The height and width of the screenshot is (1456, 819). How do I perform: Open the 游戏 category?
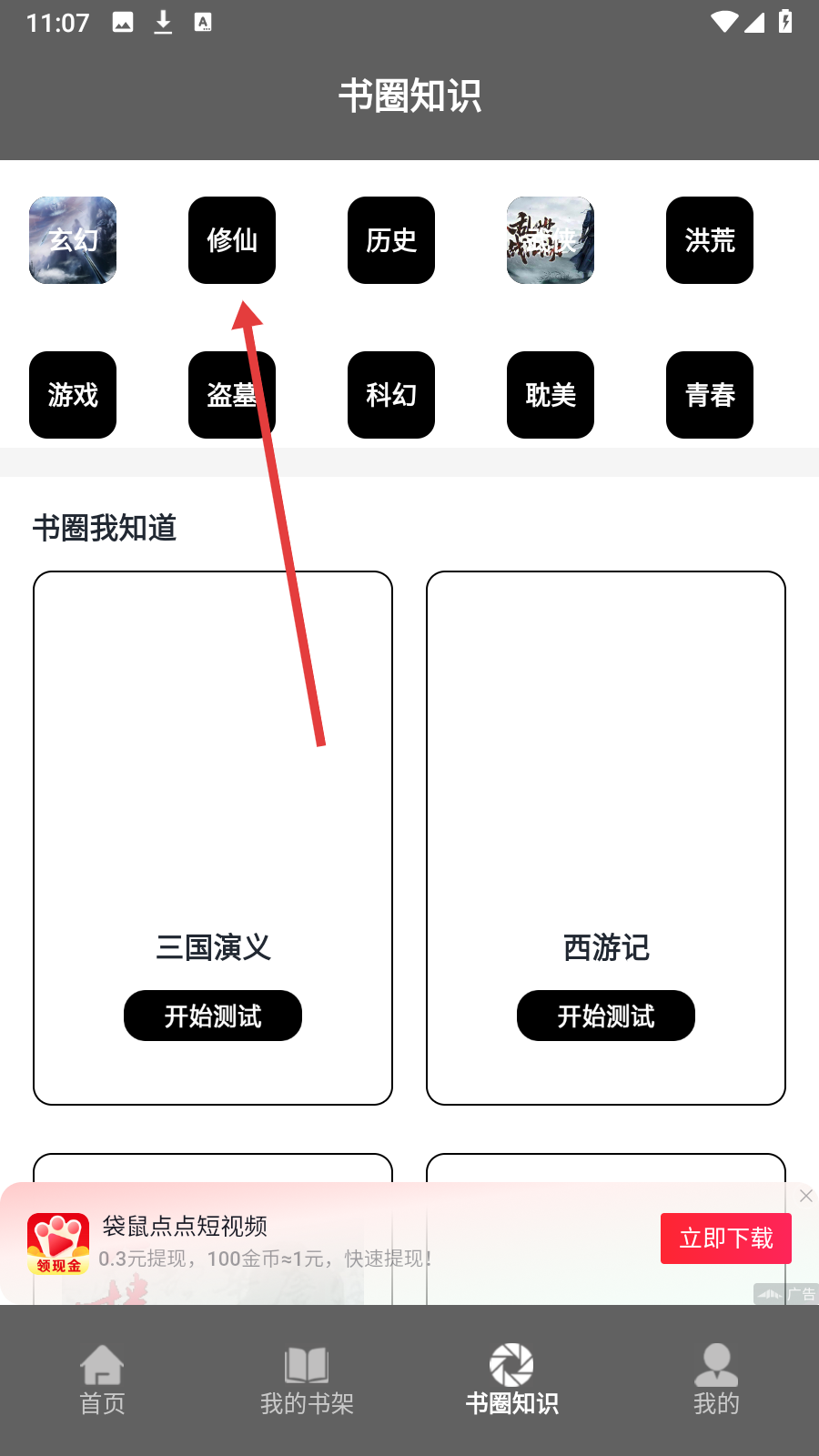pyautogui.click(x=73, y=395)
